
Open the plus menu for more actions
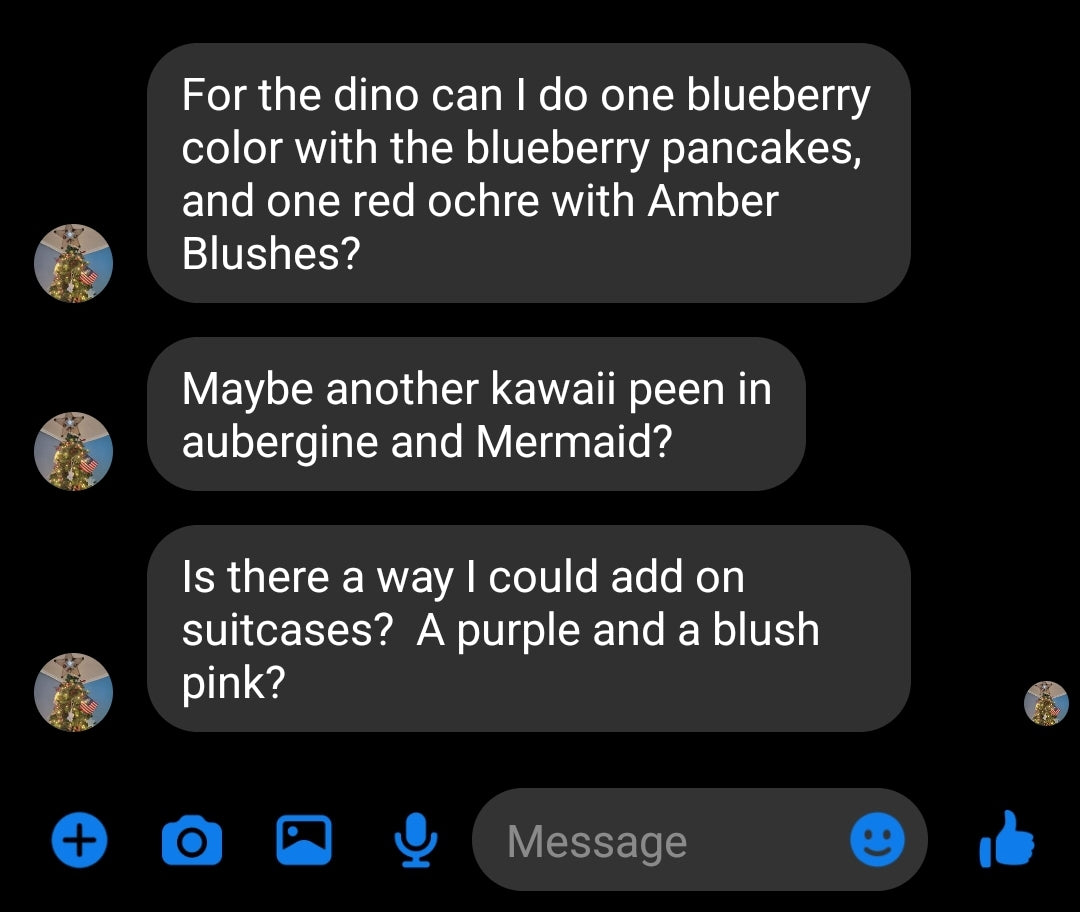[x=79, y=839]
